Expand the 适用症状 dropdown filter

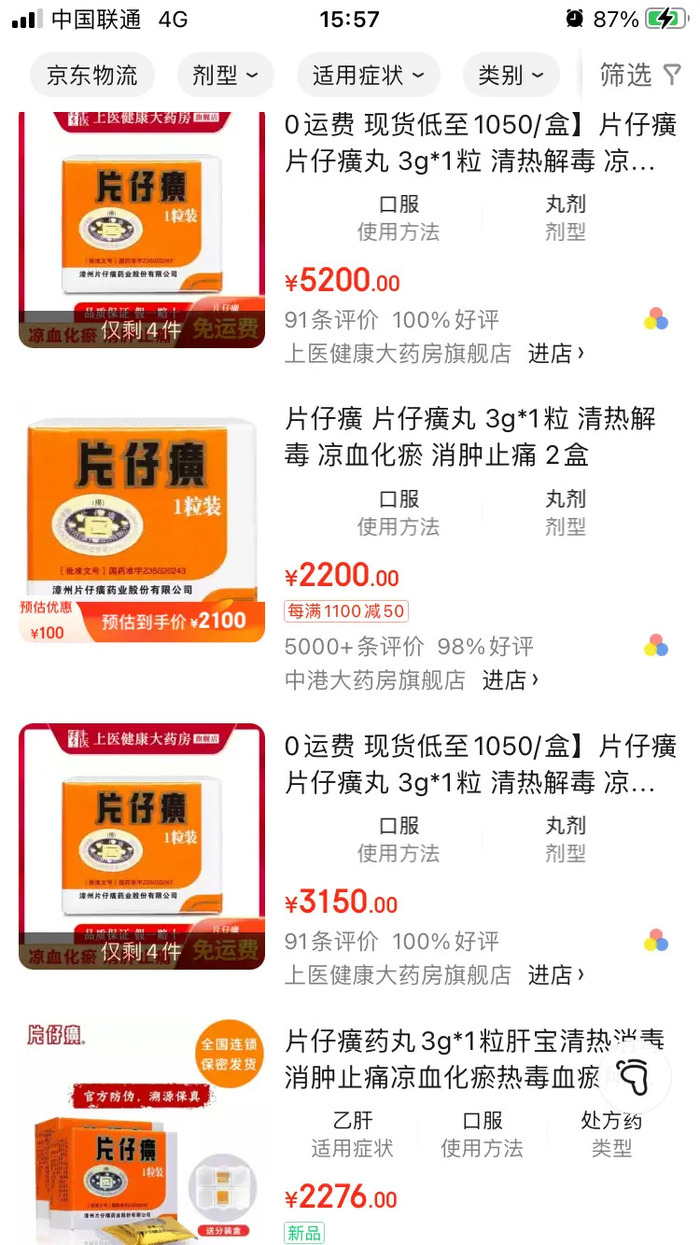[368, 75]
